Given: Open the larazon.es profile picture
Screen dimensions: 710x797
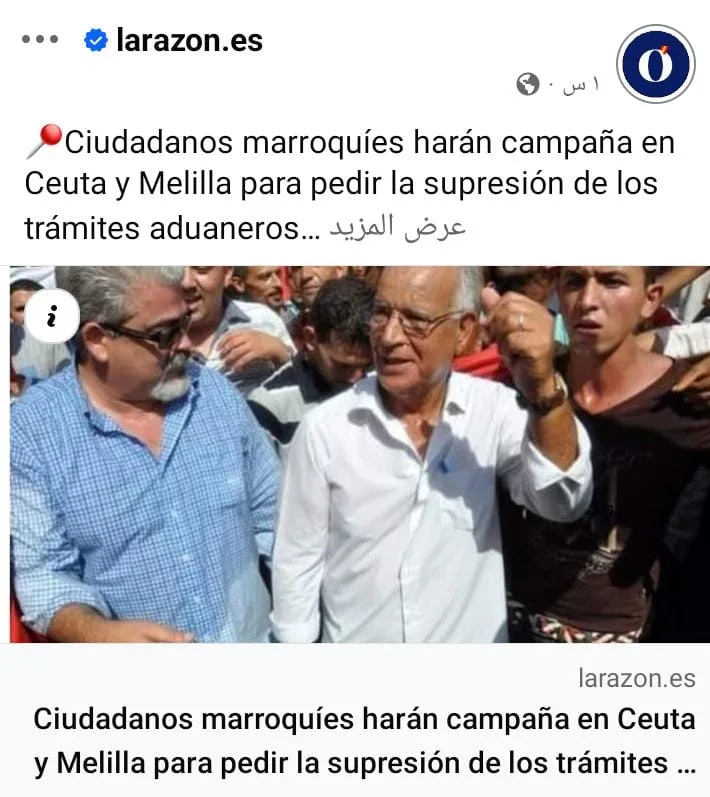Looking at the screenshot, I should point(655,63).
